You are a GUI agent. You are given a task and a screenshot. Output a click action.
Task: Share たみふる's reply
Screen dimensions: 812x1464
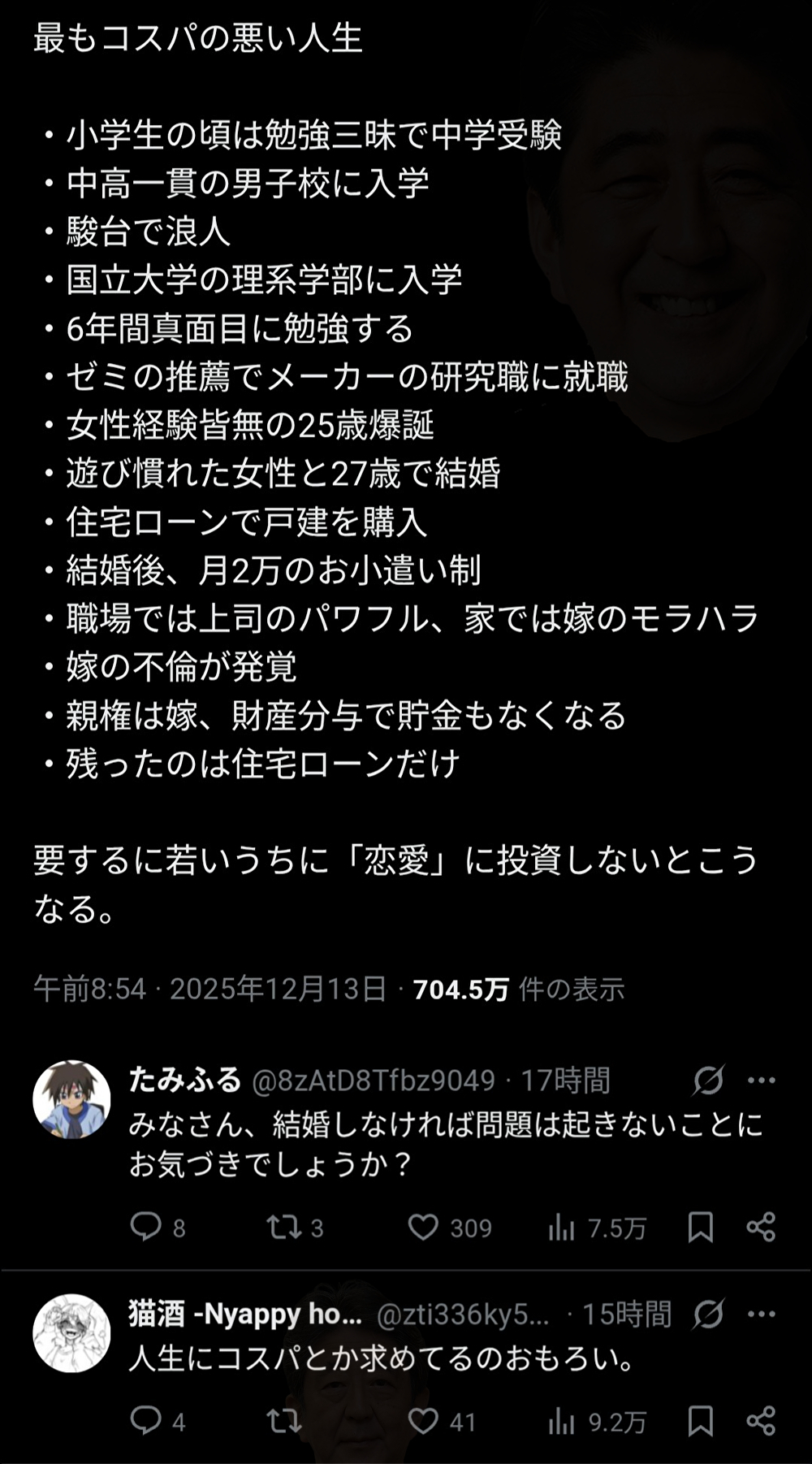tap(761, 1227)
